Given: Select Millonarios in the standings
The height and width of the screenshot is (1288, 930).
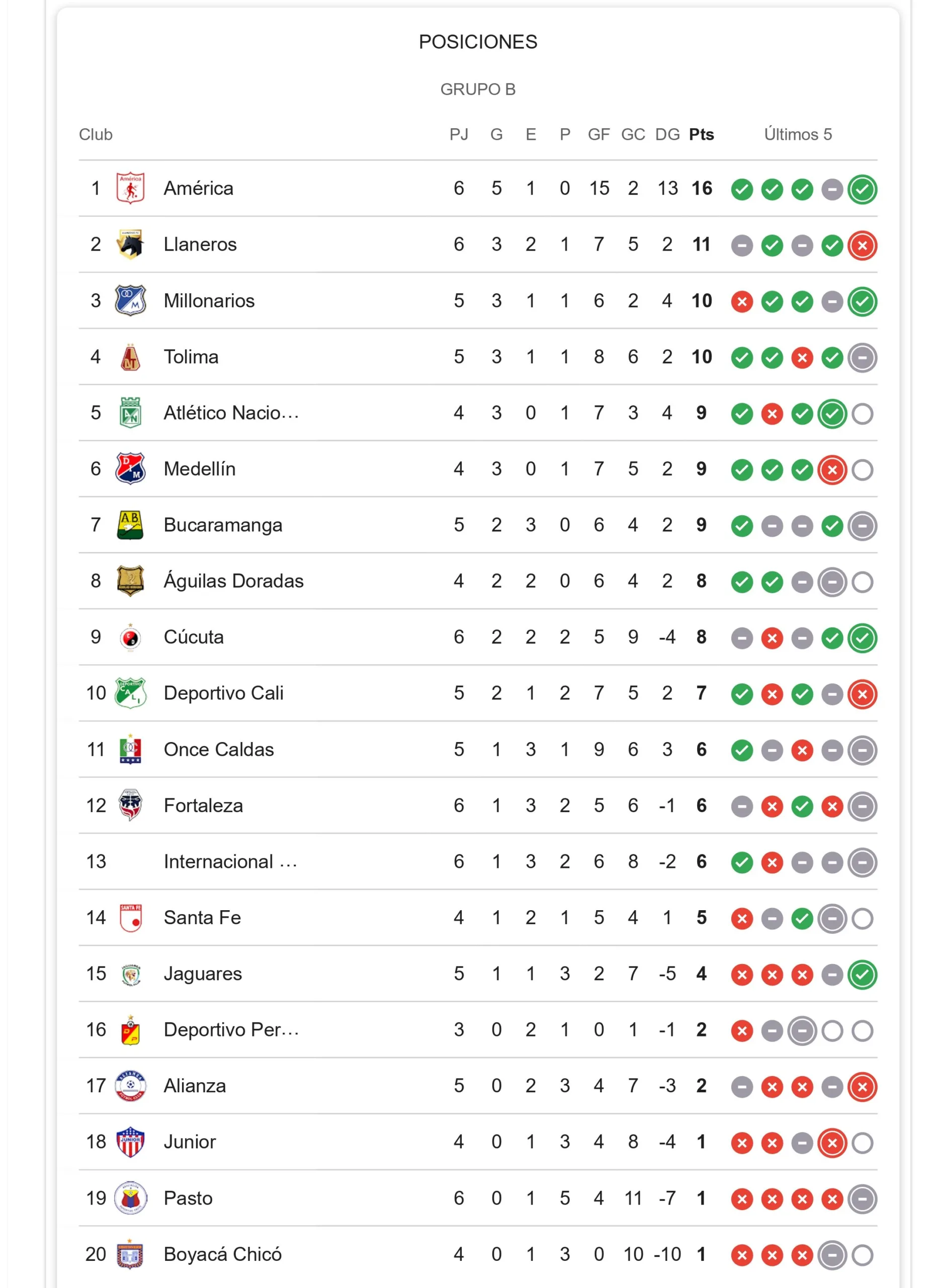Looking at the screenshot, I should [x=477, y=301].
